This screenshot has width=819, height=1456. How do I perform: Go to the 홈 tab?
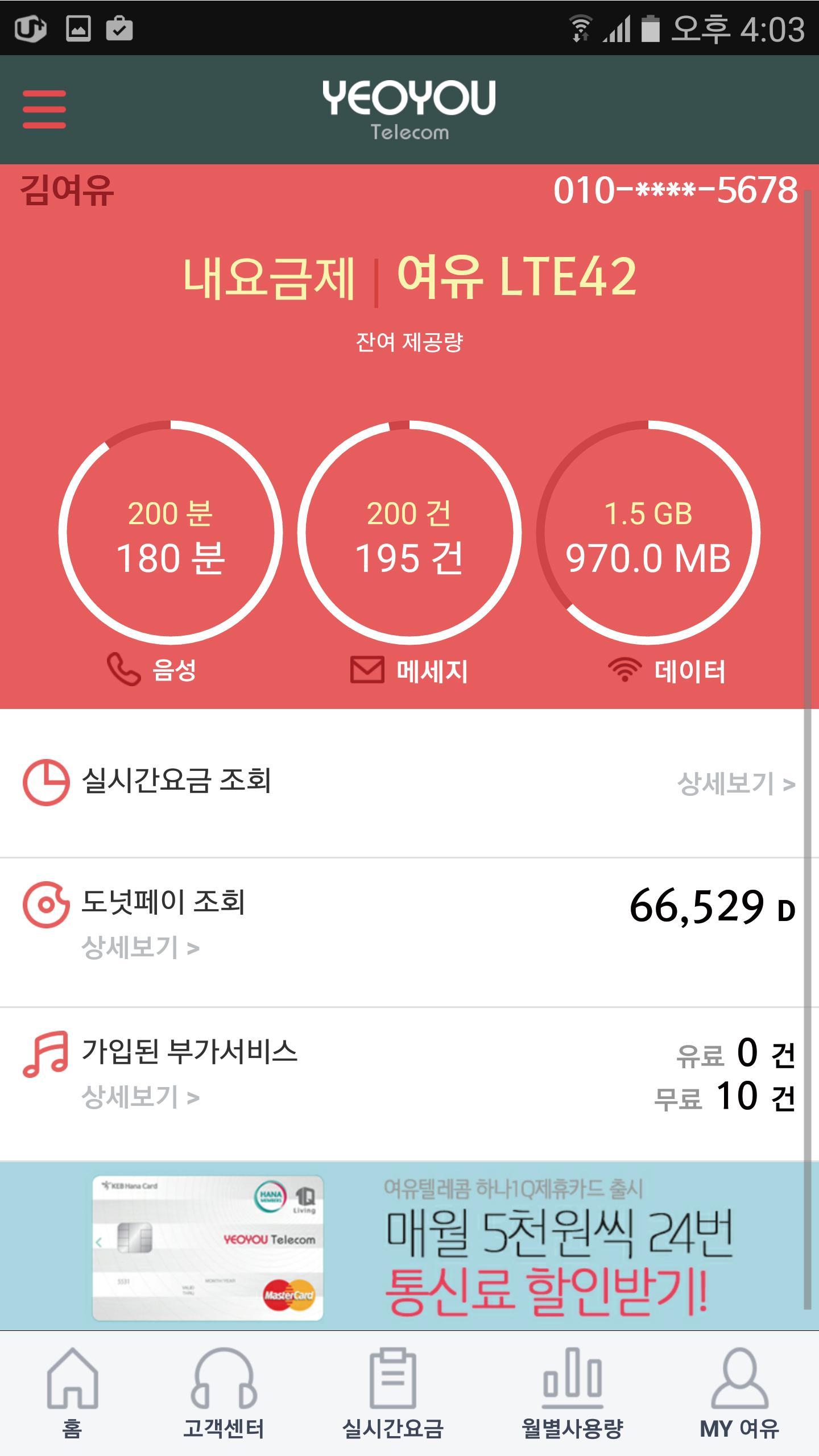[72, 1393]
